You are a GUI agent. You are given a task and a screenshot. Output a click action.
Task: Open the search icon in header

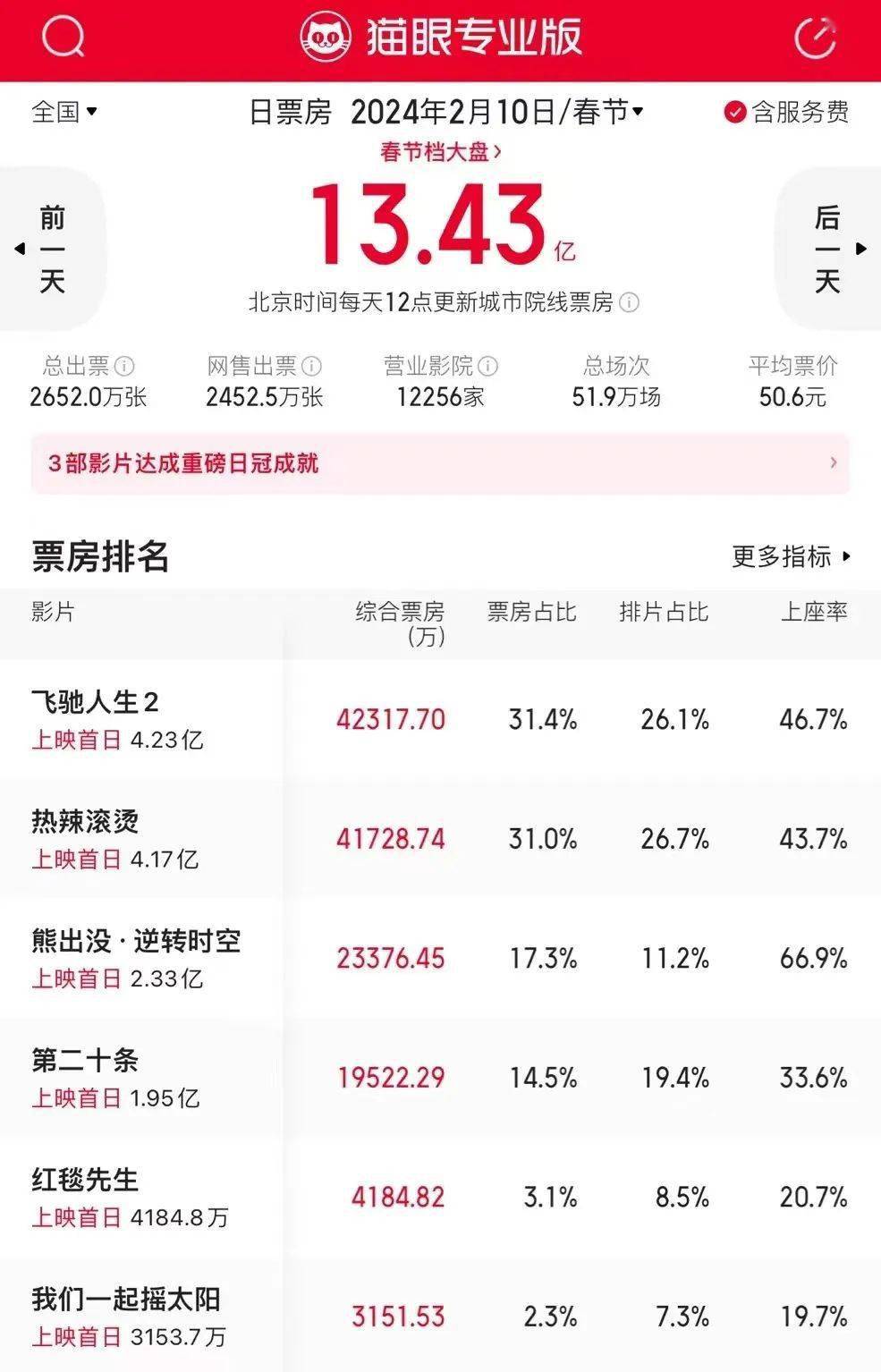pos(63,37)
